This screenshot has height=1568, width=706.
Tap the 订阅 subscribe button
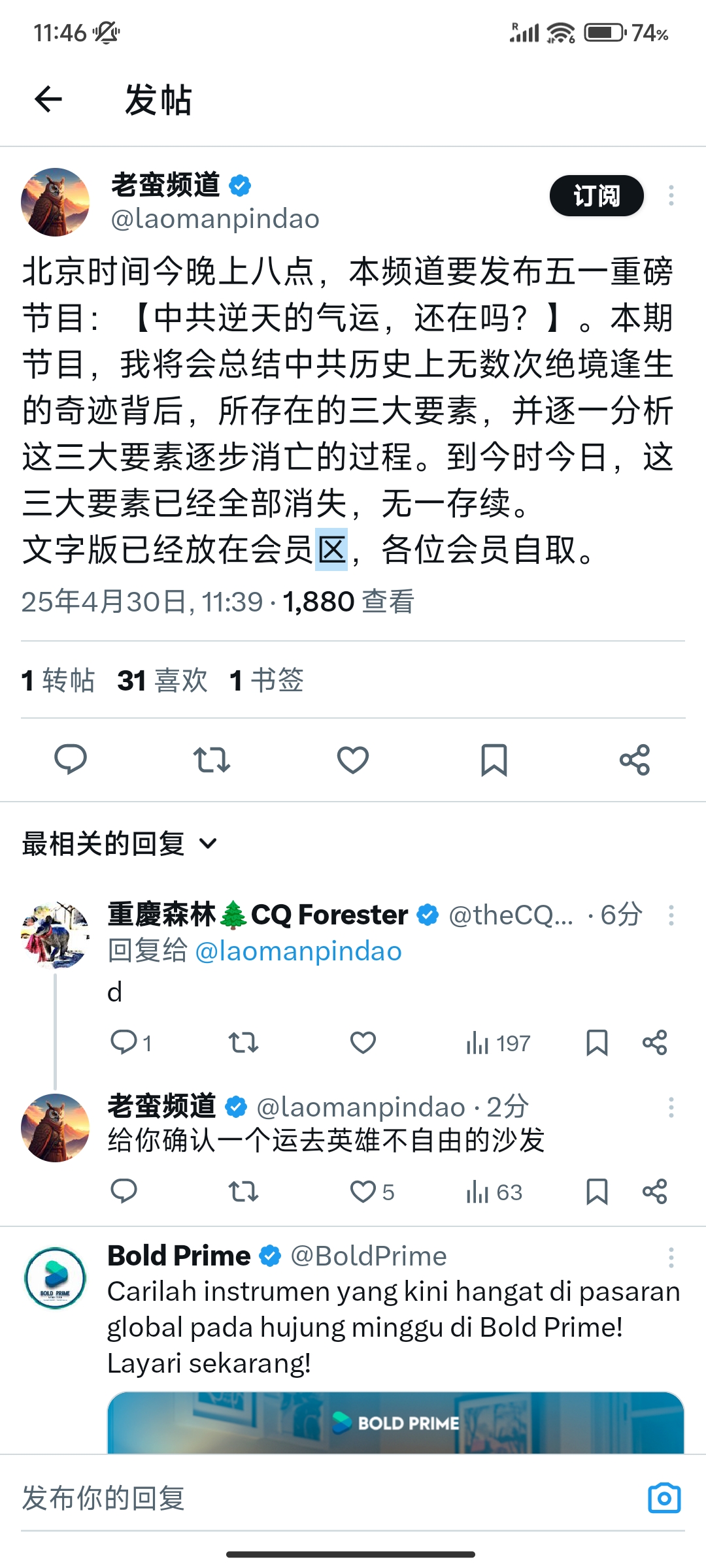pyautogui.click(x=596, y=195)
